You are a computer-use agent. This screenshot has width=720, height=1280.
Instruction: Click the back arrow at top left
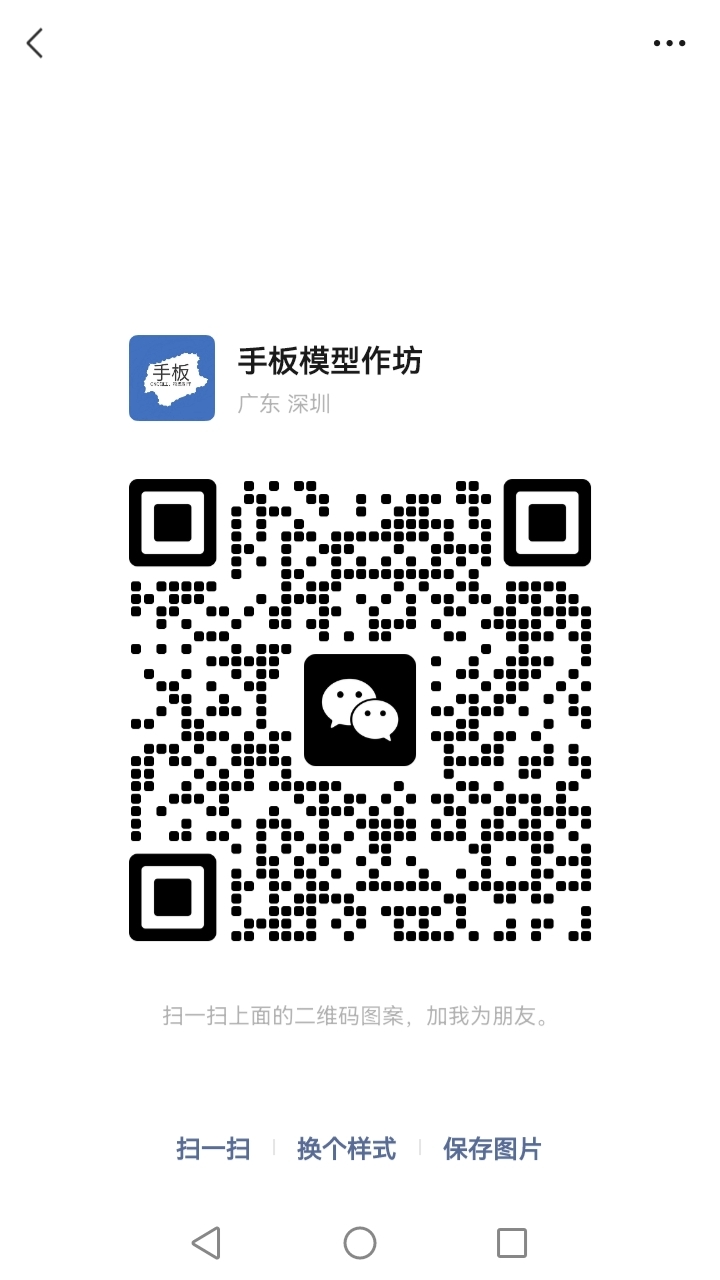coord(34,43)
